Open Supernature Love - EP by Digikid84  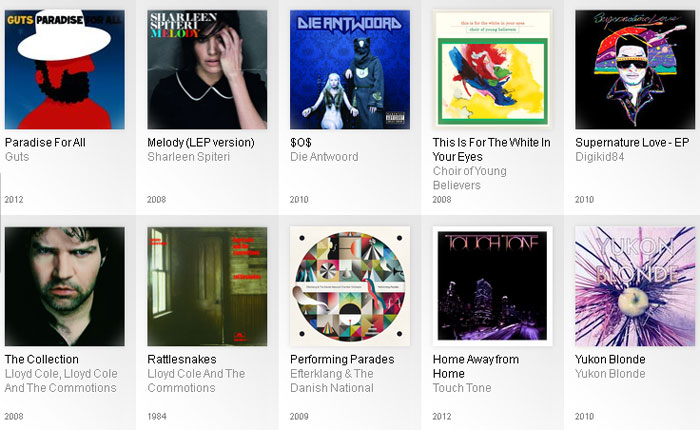tap(635, 69)
